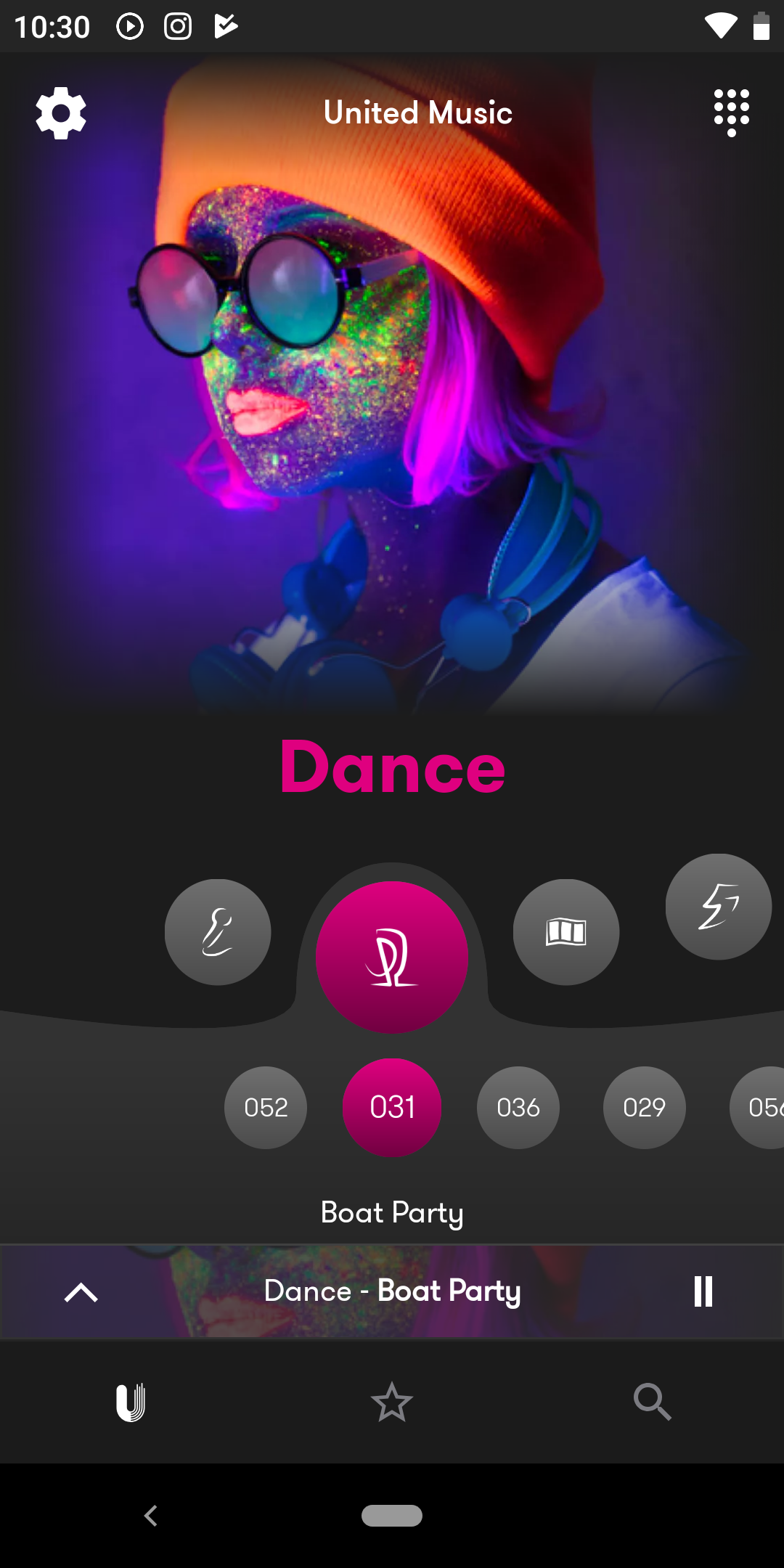Image resolution: width=784 pixels, height=1568 pixels.
Task: Tap the pink Dance genre button
Action: (x=392, y=957)
